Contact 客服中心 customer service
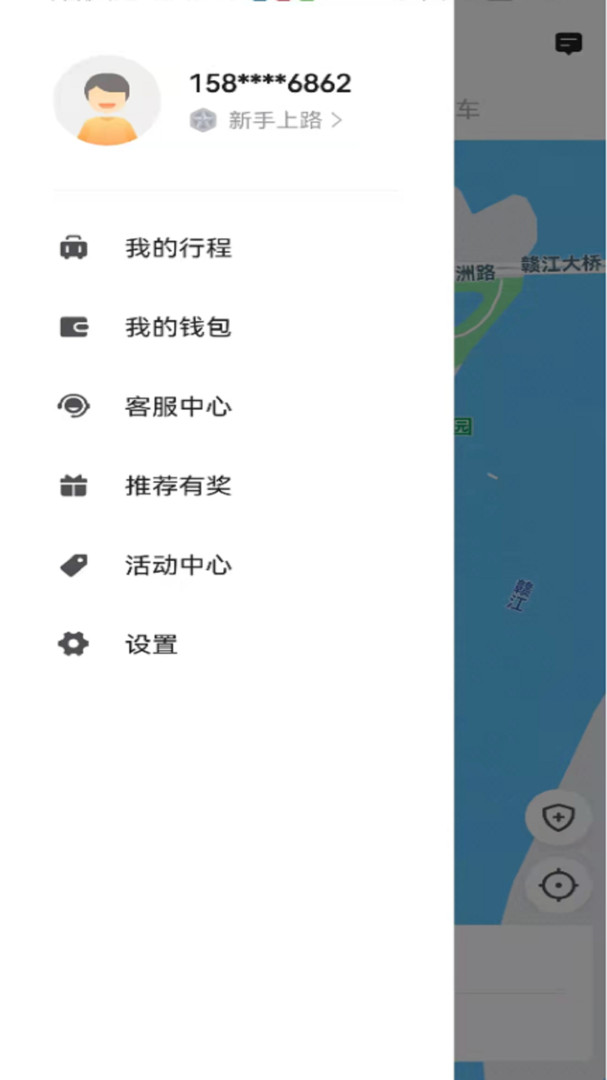 click(x=178, y=407)
